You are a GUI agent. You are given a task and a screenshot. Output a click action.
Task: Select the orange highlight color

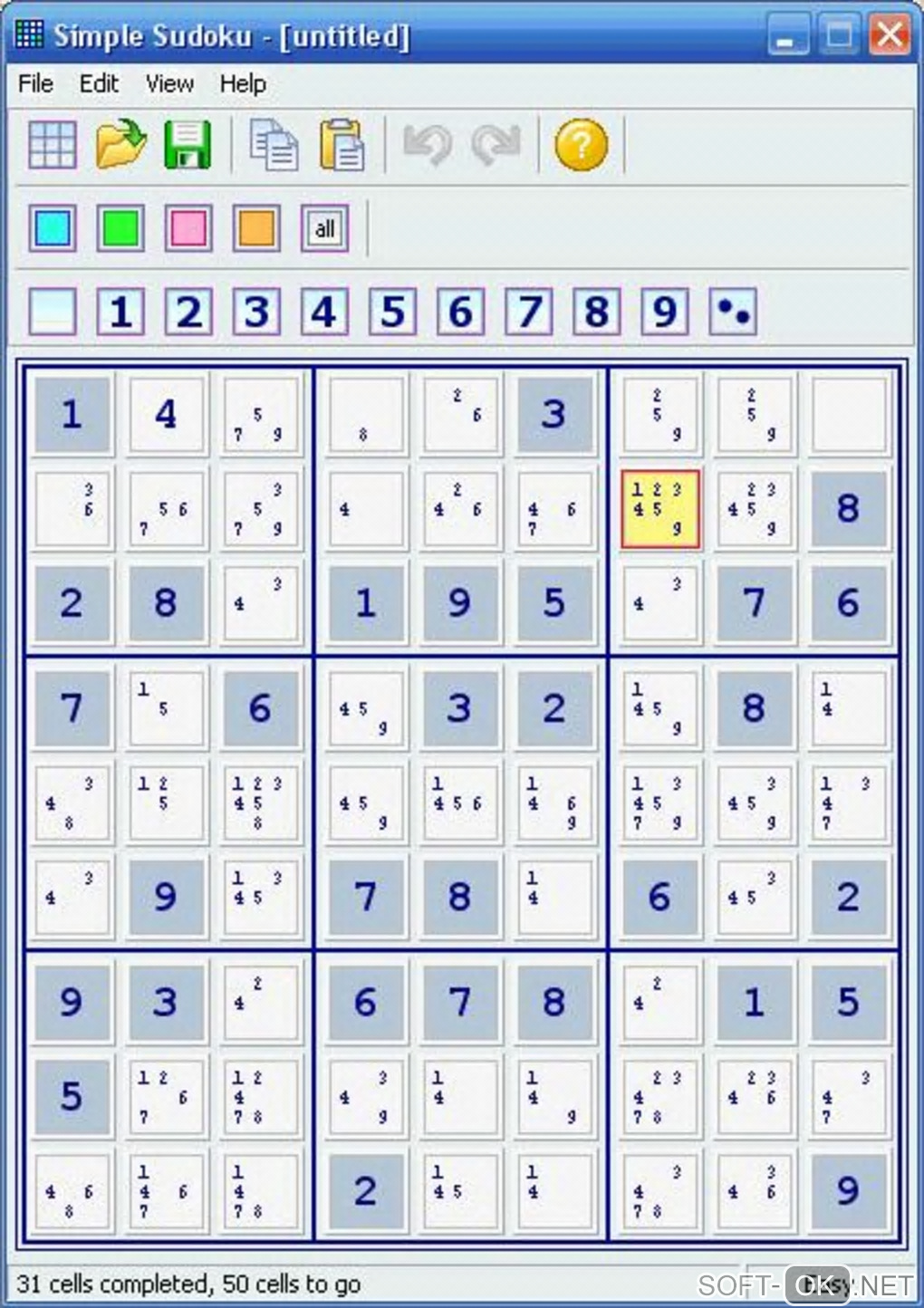tap(256, 227)
